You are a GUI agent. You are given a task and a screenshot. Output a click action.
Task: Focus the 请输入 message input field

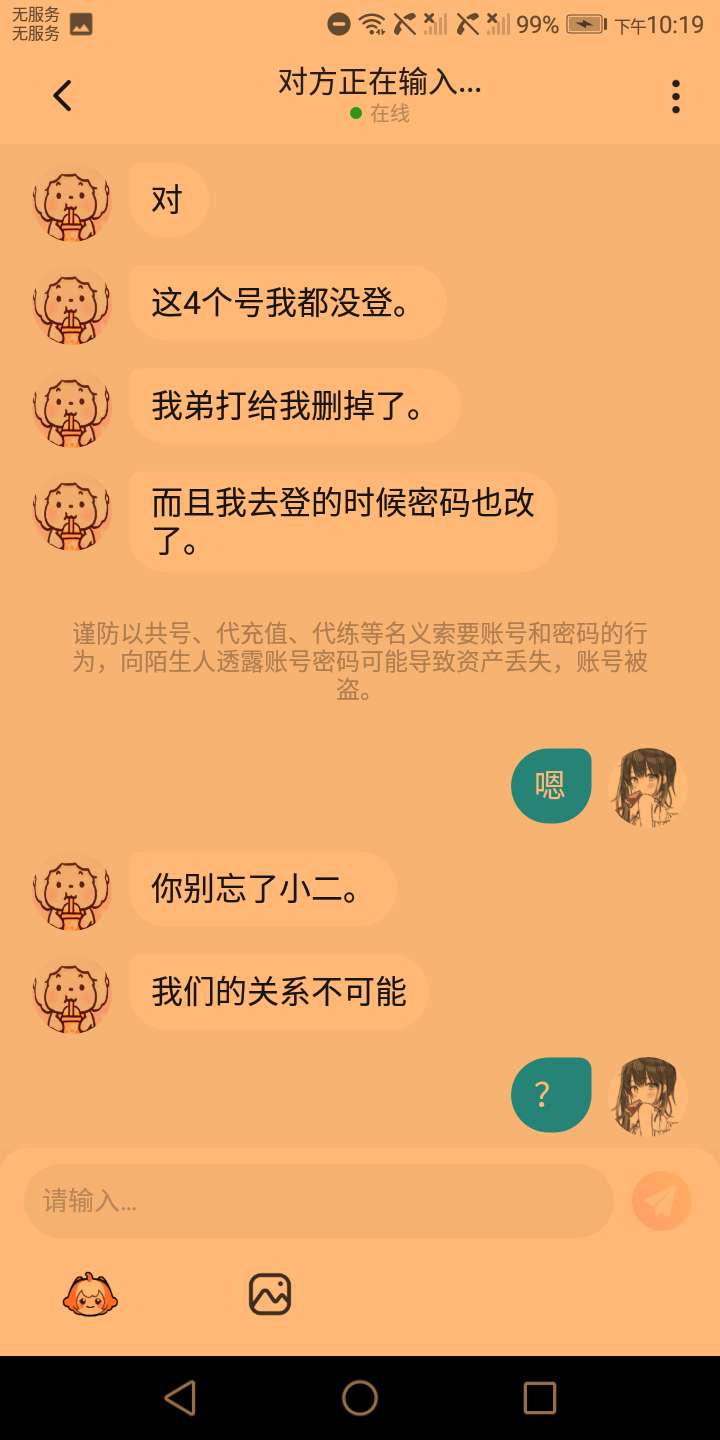coord(318,1200)
